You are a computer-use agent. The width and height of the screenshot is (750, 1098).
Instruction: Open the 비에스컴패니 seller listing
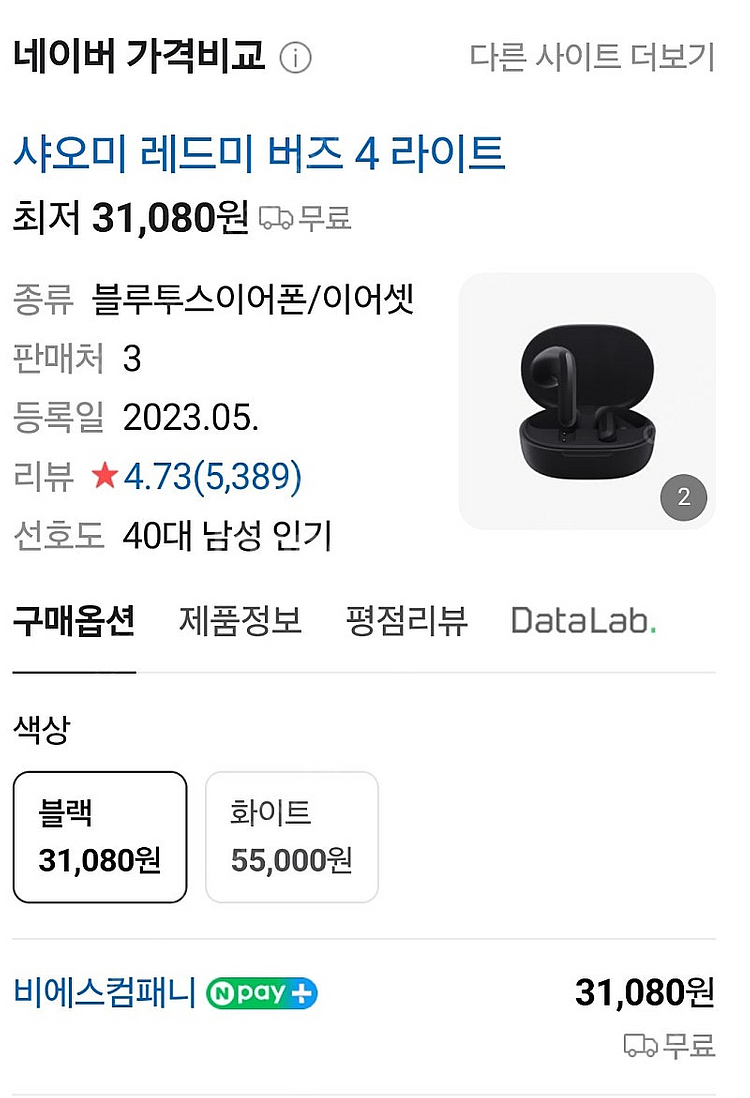(x=105, y=993)
